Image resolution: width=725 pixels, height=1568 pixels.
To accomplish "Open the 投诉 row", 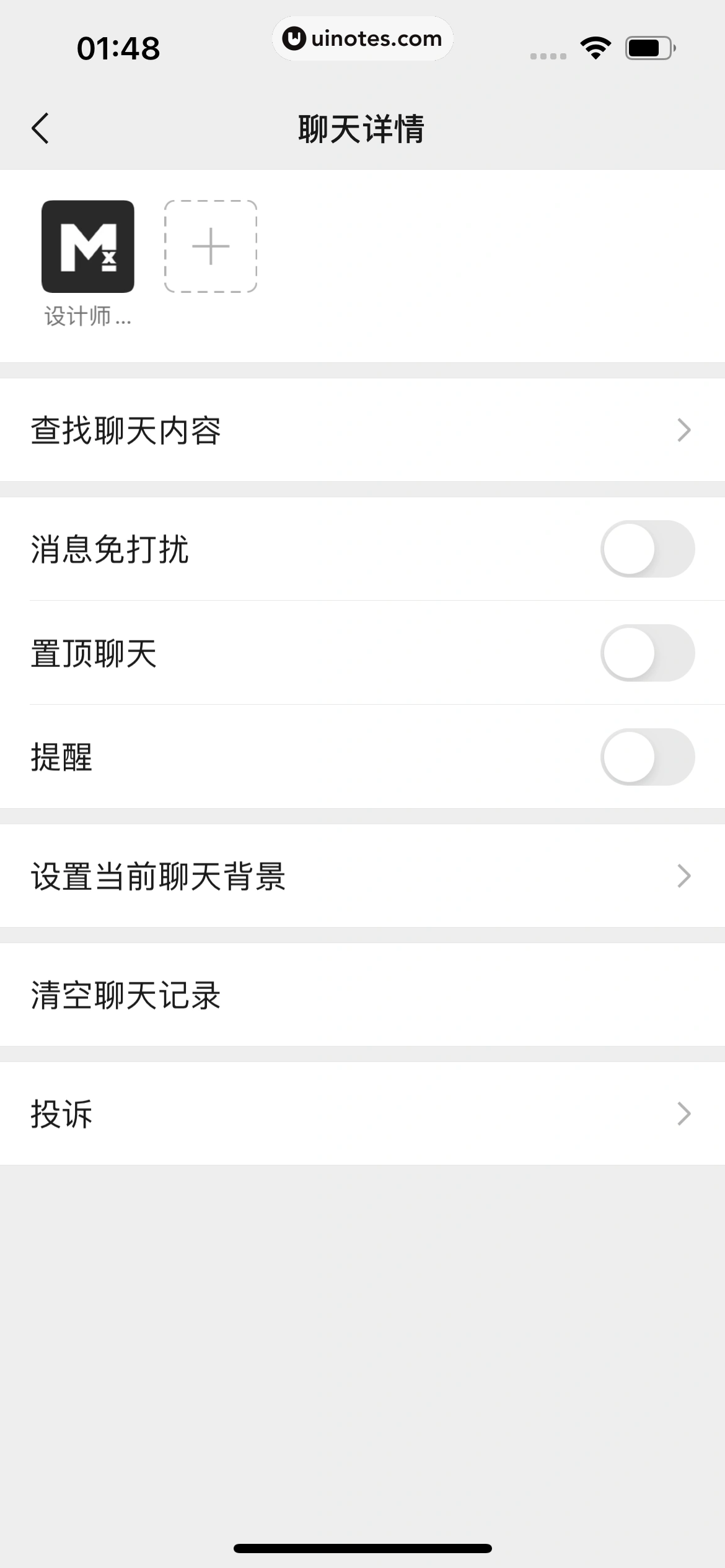I will tap(362, 1114).
